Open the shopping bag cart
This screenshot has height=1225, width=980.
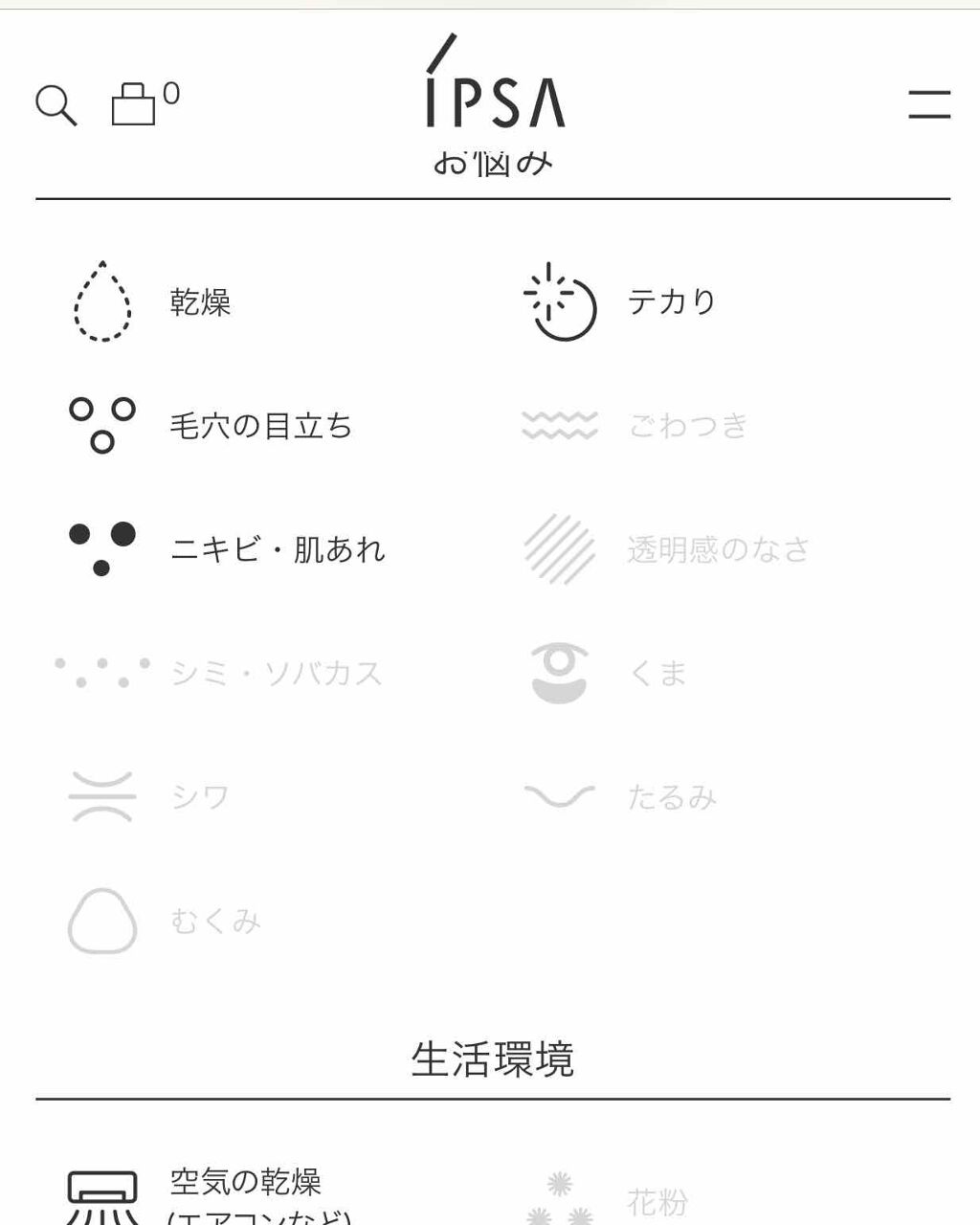point(134,103)
